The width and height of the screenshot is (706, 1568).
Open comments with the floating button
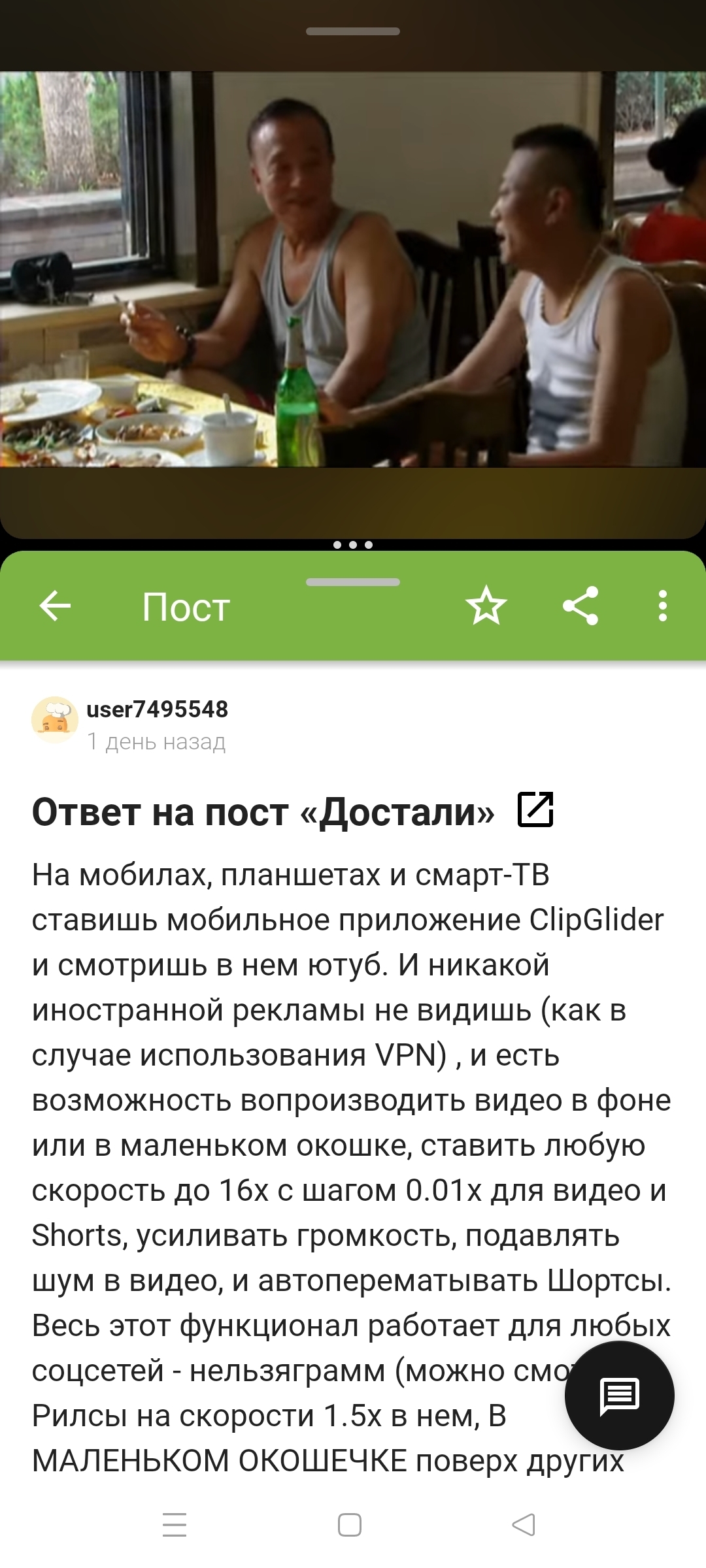[619, 1396]
